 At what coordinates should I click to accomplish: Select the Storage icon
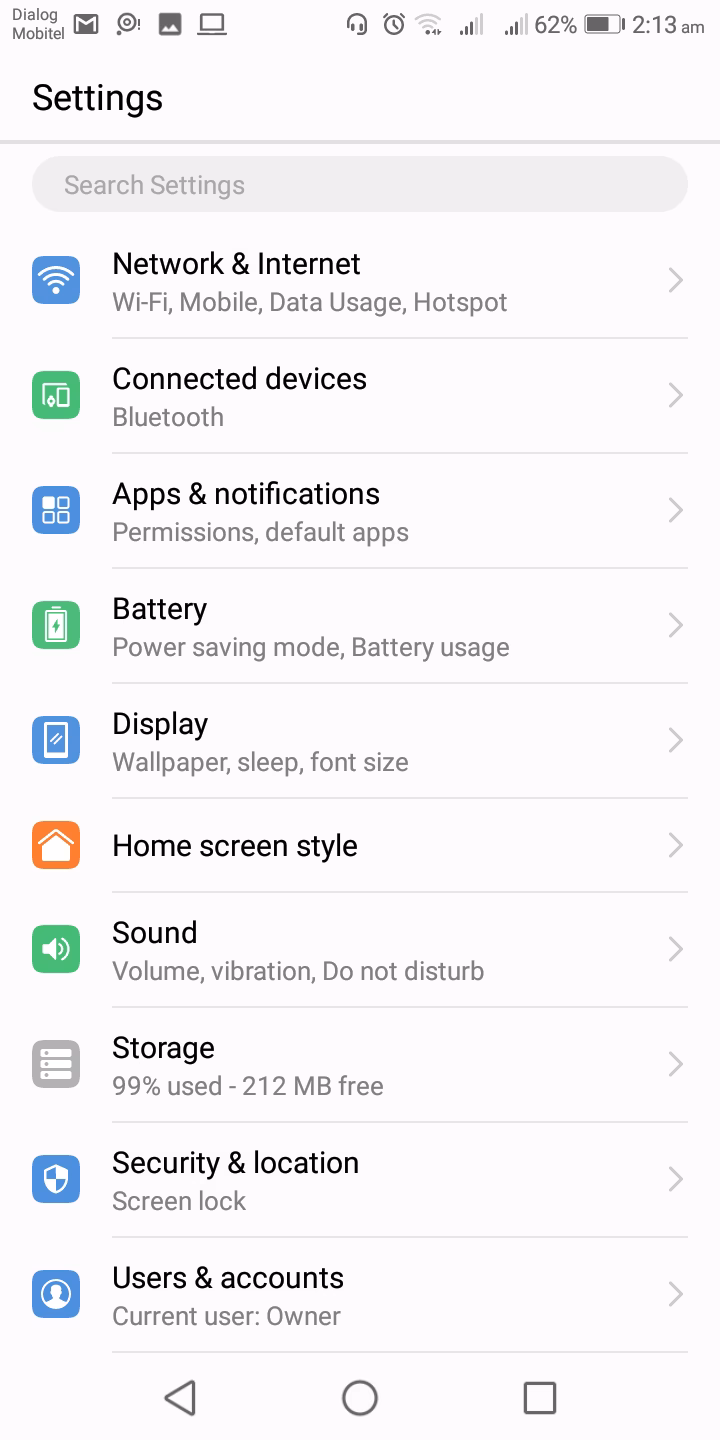[56, 1063]
